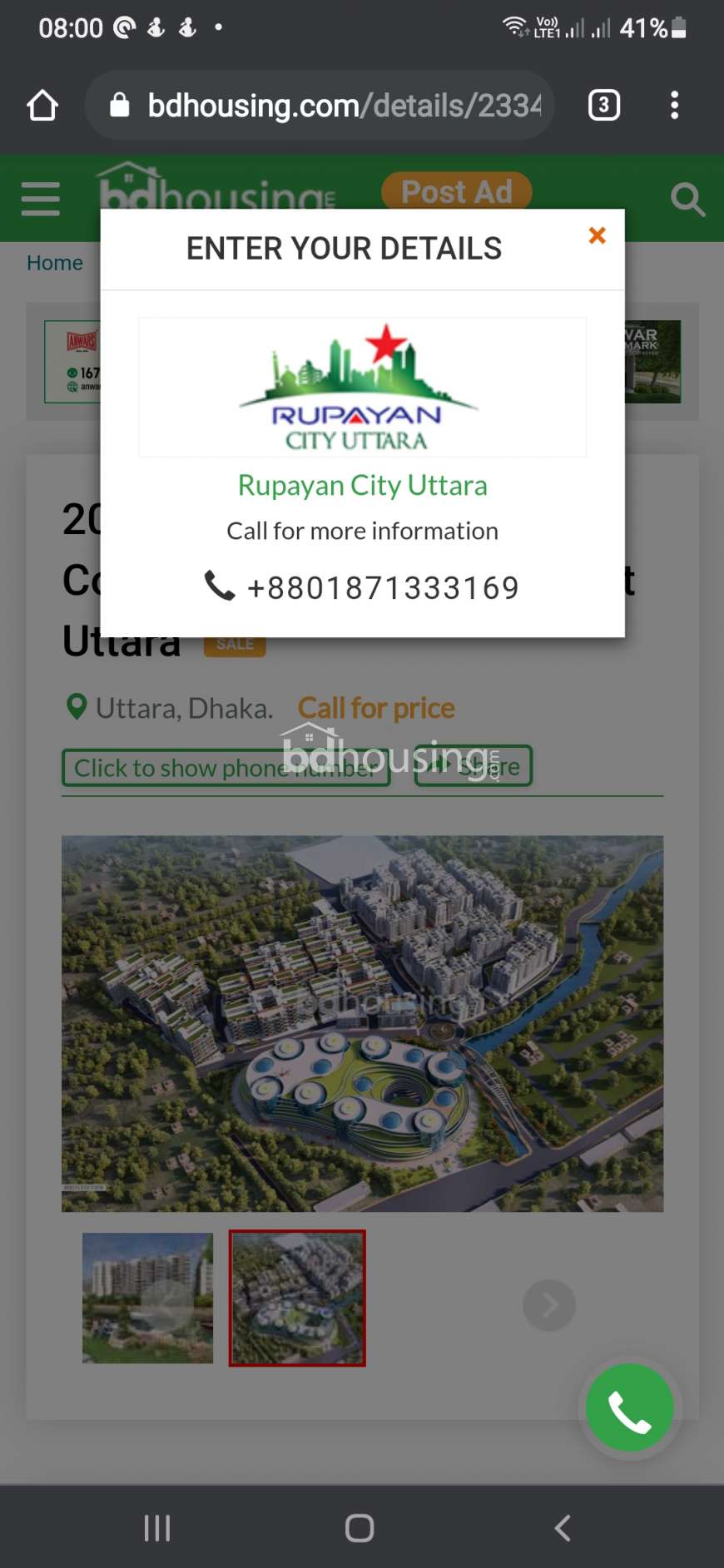Tap the bdhousing.com address bar
724x1568 pixels.
pyautogui.click(x=320, y=106)
